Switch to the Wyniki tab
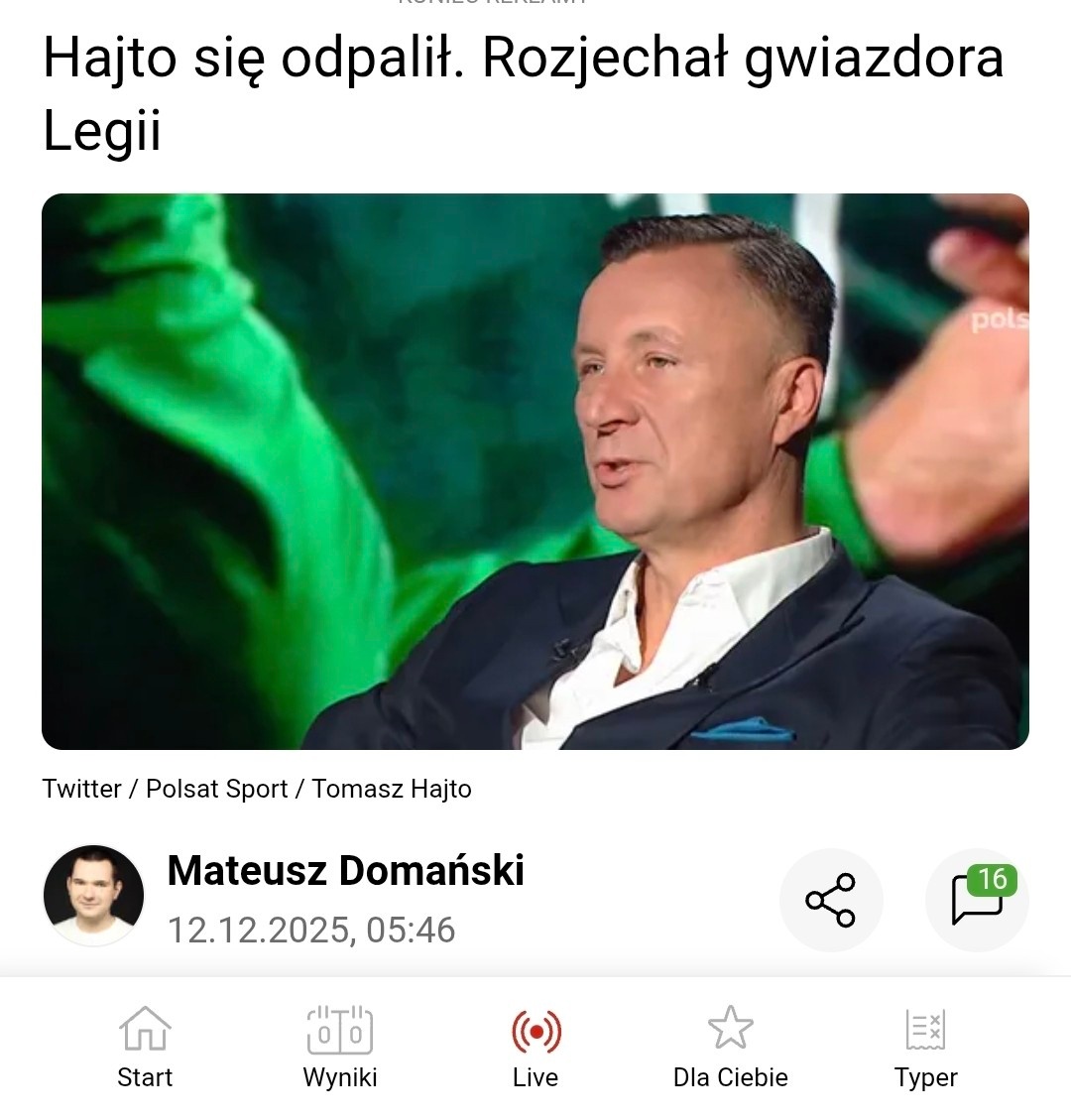 (340, 1047)
